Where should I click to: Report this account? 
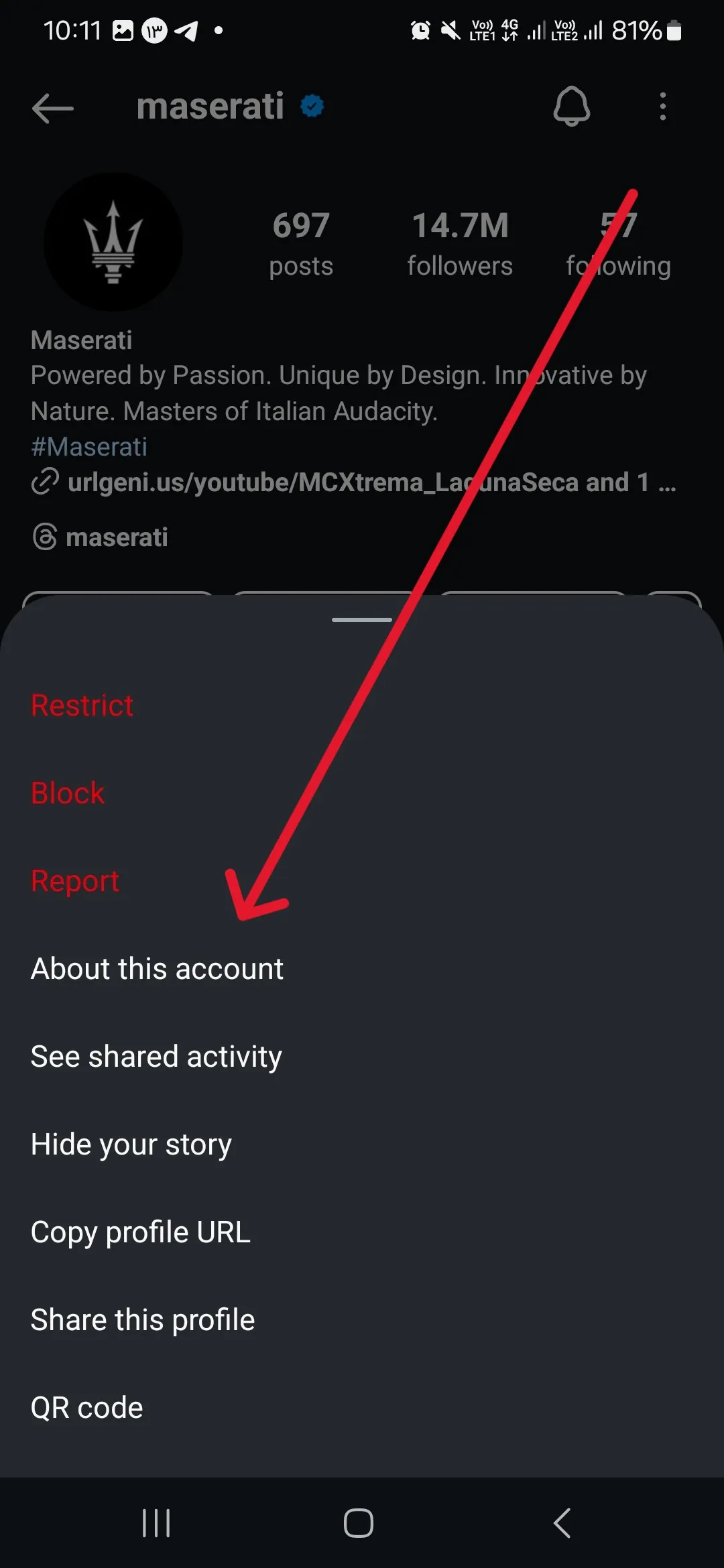pos(75,881)
